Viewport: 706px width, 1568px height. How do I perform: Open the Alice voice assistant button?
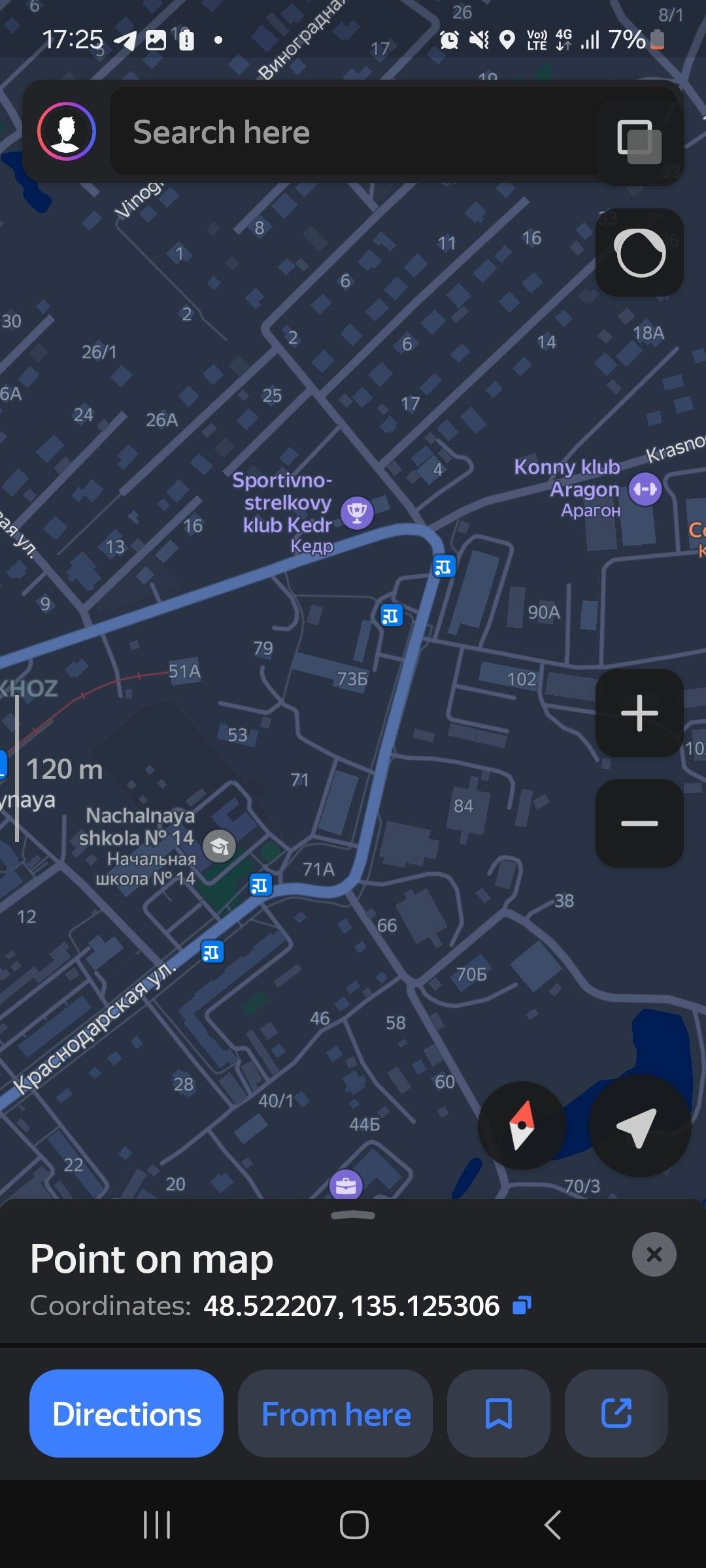tap(639, 252)
